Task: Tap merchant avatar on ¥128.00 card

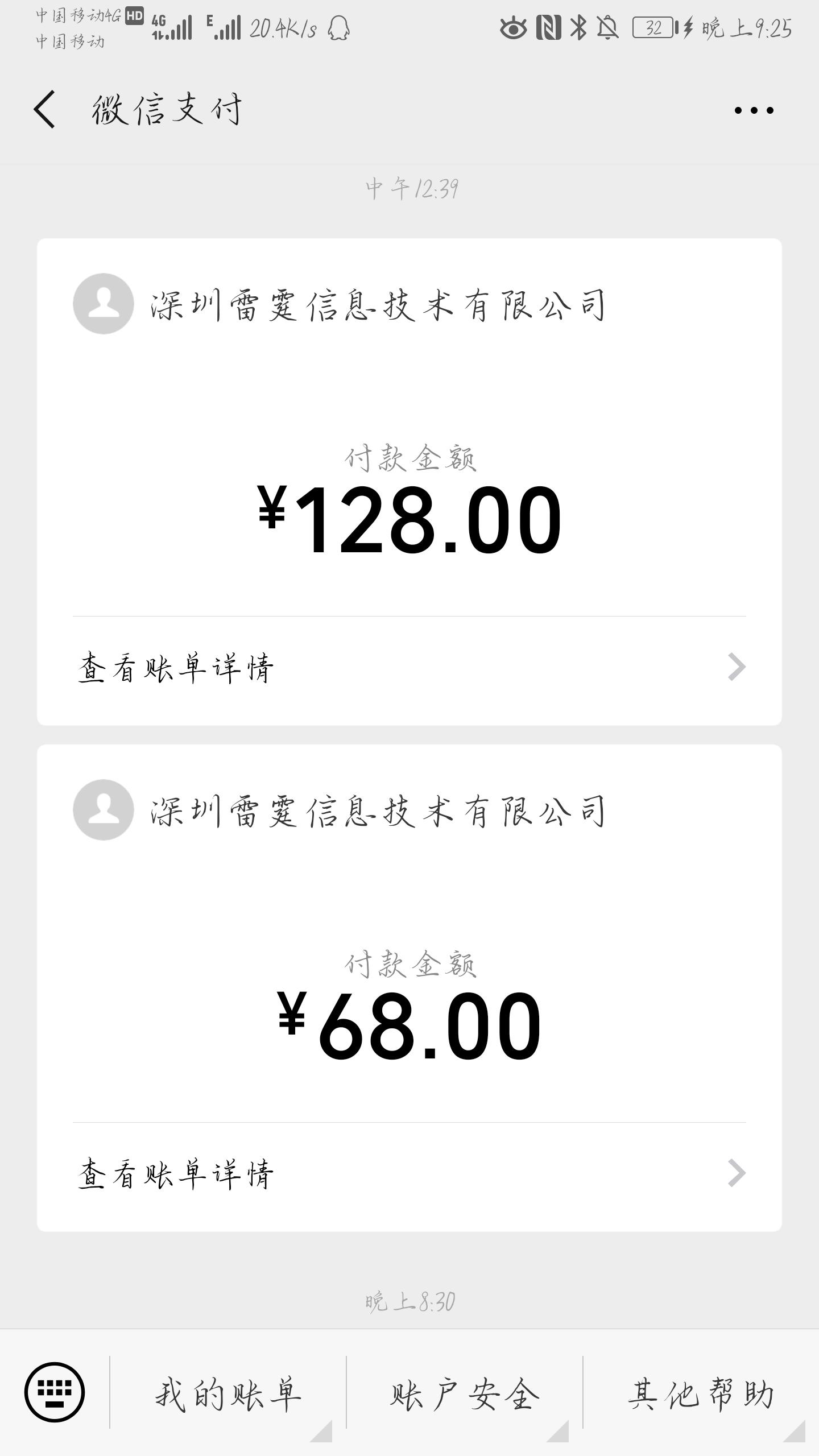Action: tap(104, 304)
